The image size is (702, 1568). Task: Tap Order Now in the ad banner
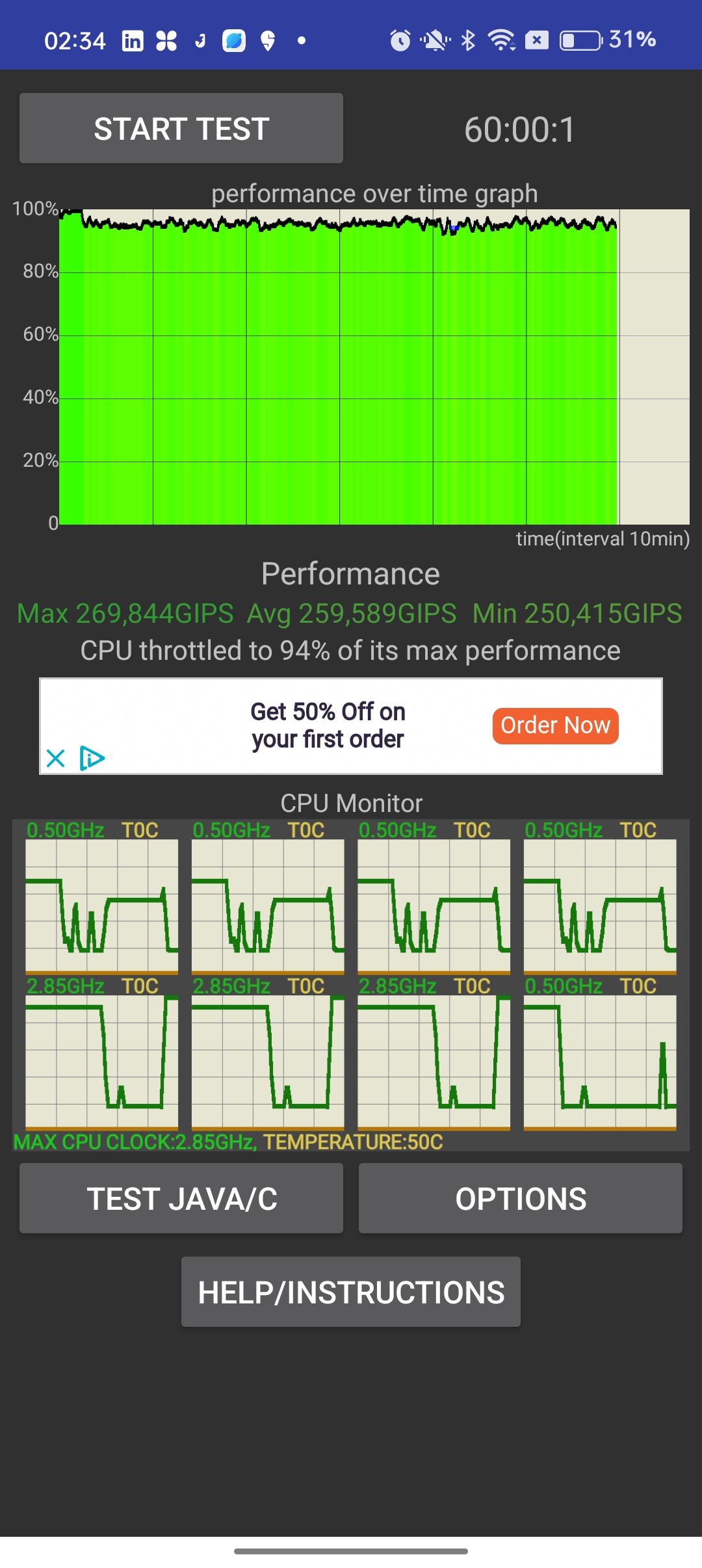[x=555, y=725]
